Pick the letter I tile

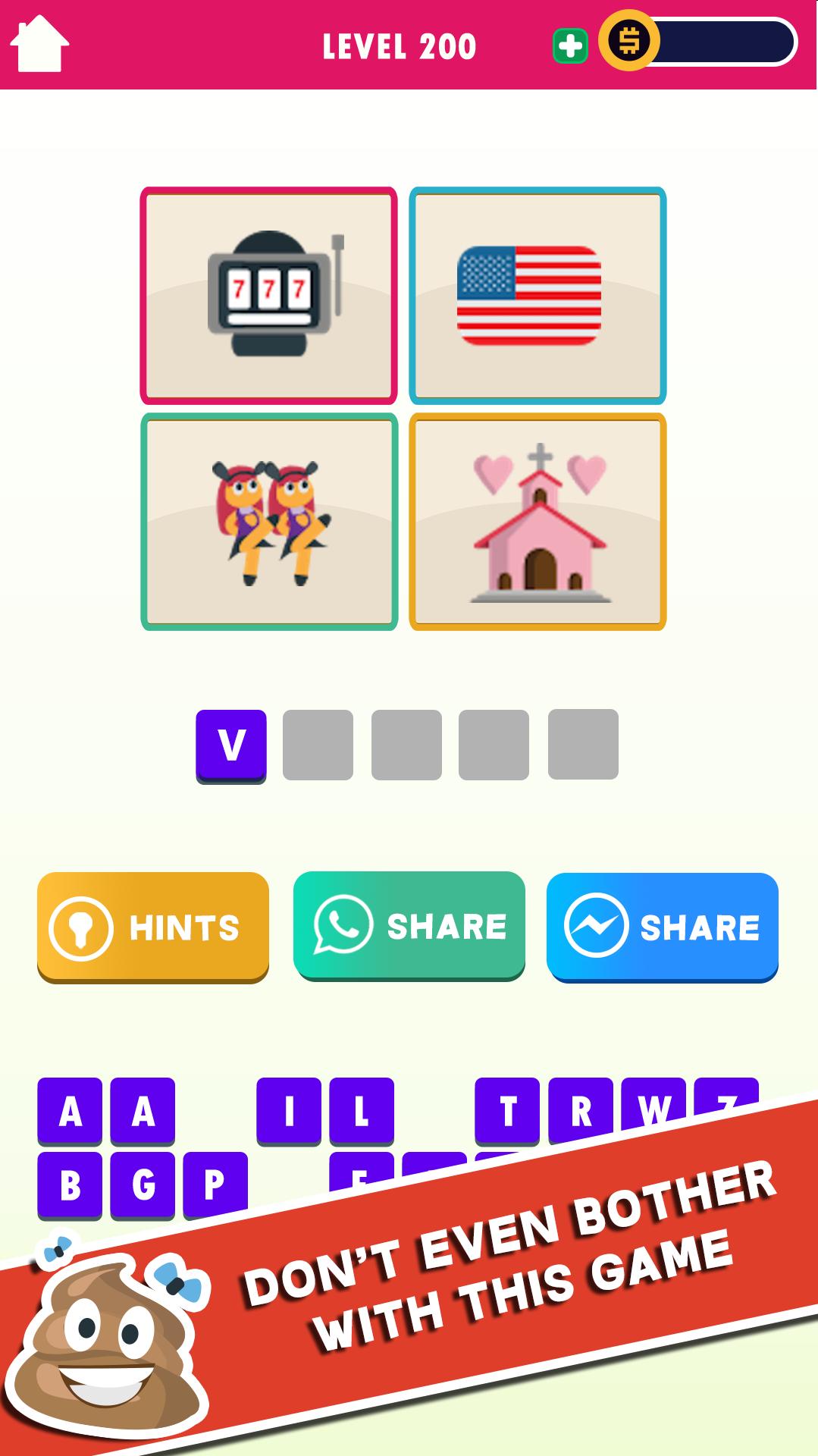coord(288,1111)
